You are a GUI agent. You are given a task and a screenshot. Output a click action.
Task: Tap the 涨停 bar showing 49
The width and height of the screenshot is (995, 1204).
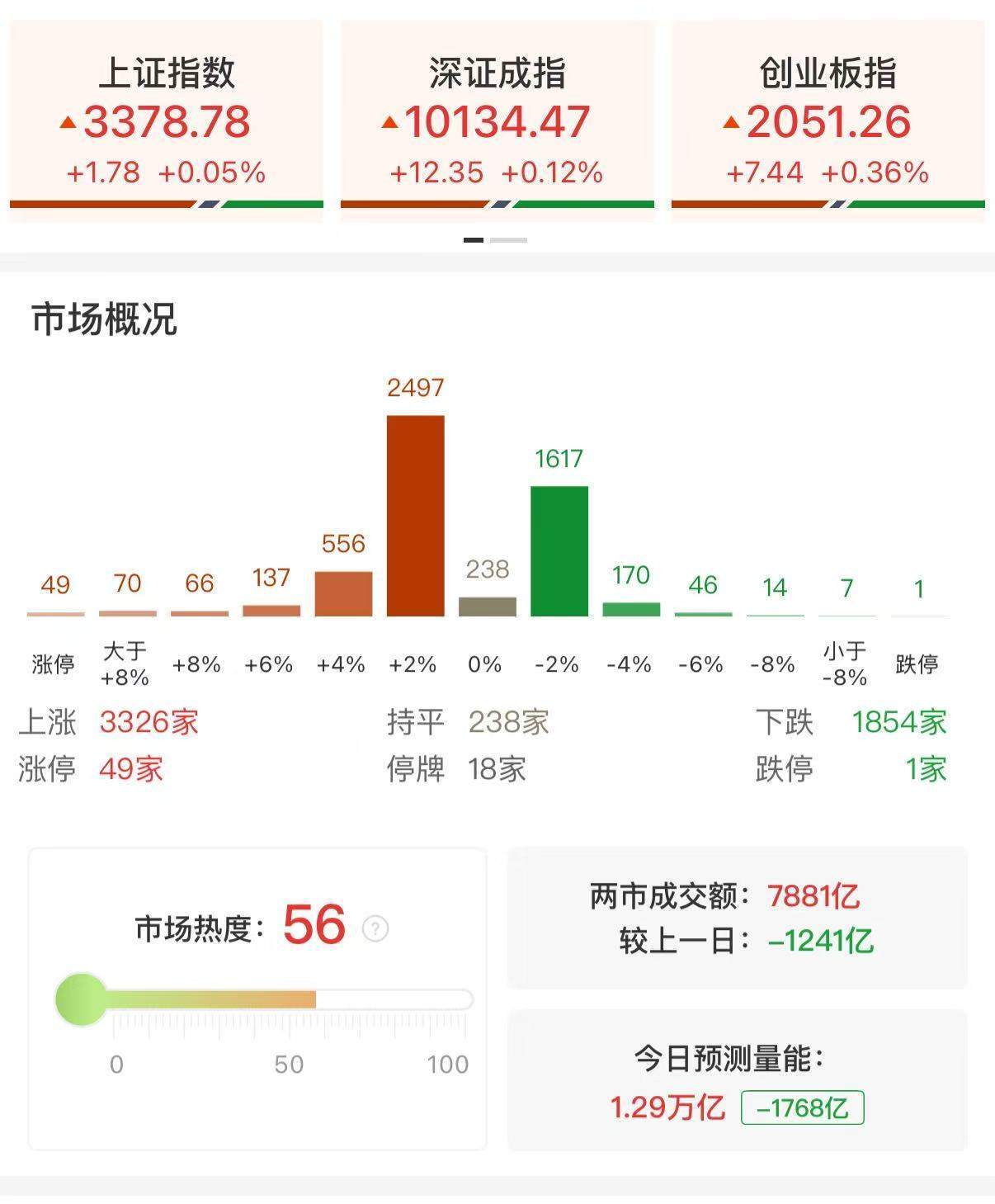click(x=54, y=612)
